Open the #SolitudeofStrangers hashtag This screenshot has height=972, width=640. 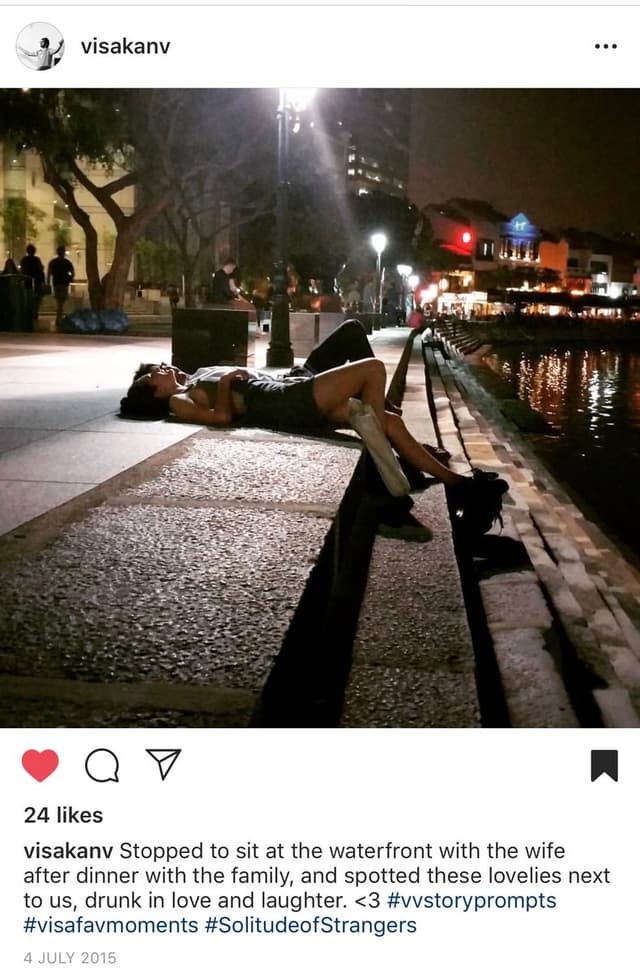pos(310,925)
